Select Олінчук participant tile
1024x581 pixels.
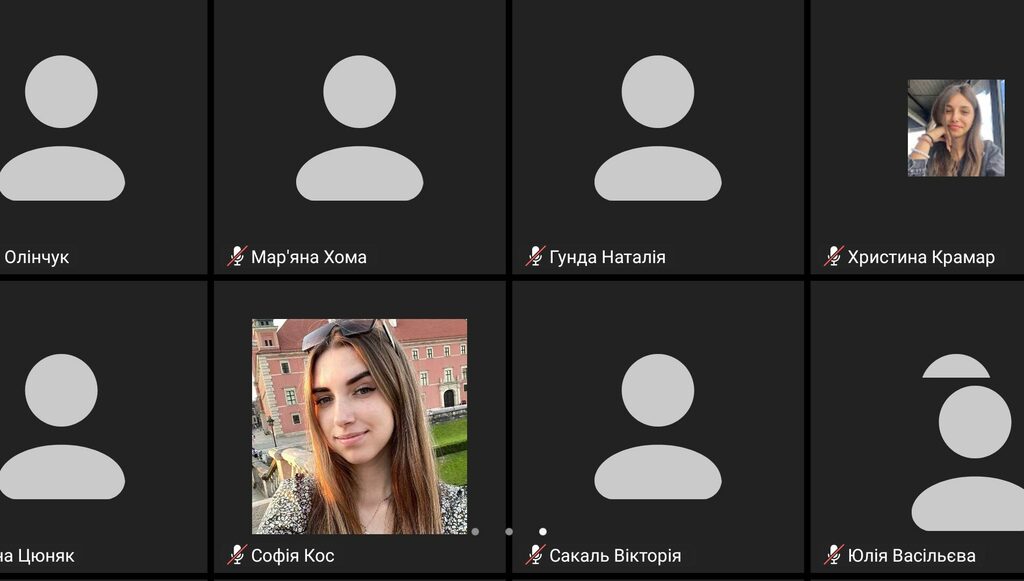click(x=100, y=135)
